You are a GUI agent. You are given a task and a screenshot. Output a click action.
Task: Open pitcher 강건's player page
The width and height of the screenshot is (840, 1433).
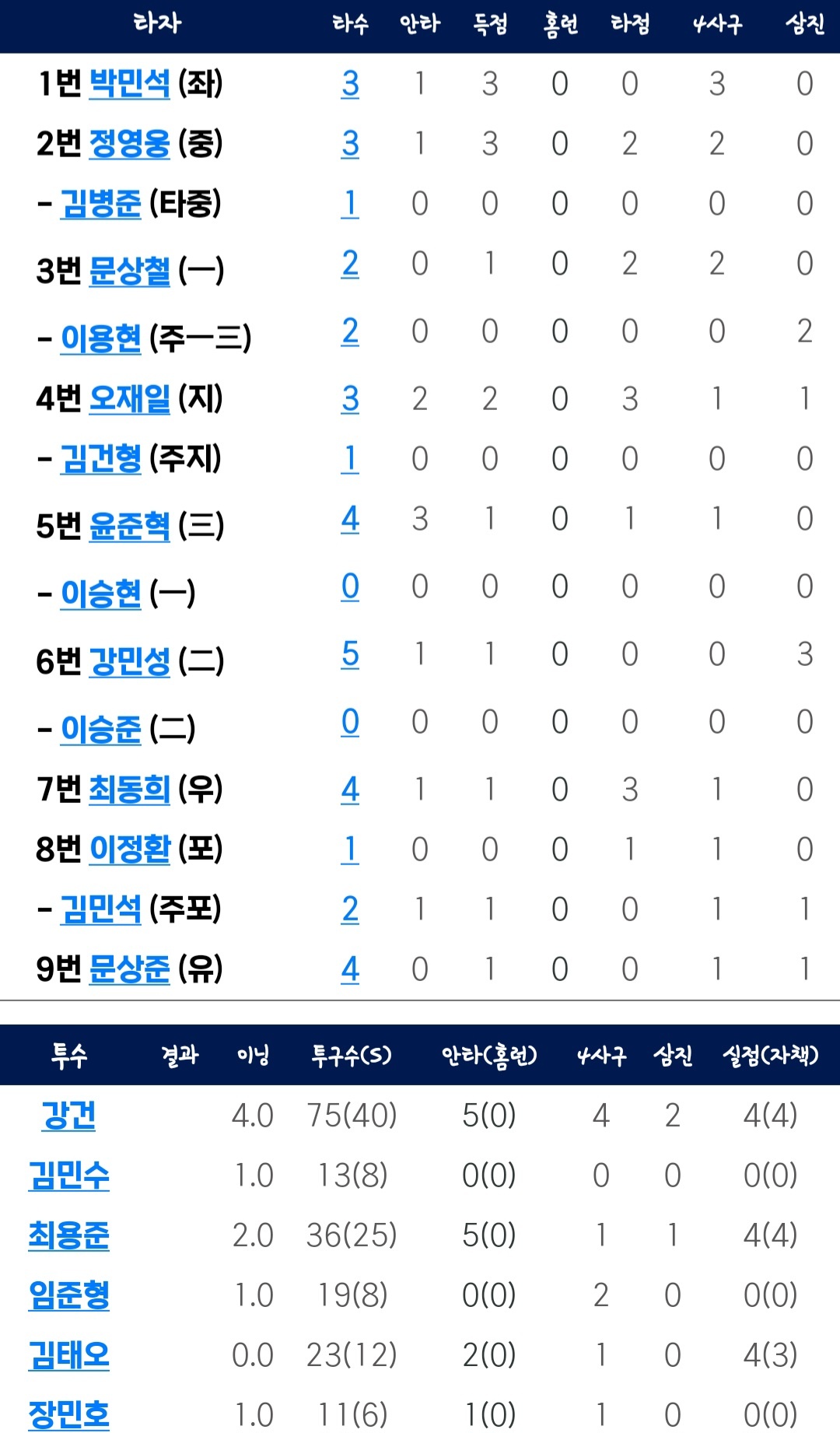(68, 1115)
